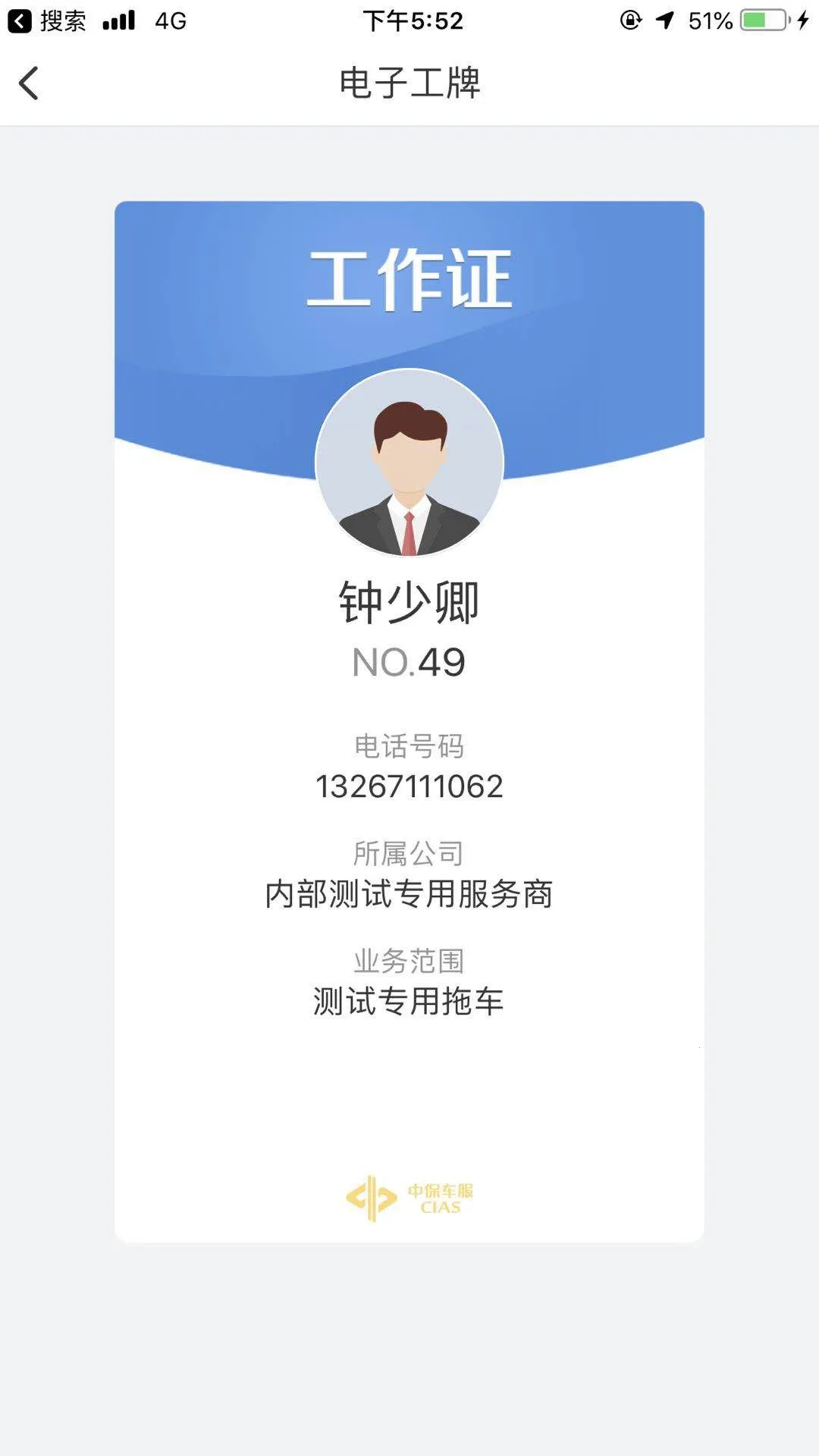Tap the 搜索 return banner in status bar

45,20
